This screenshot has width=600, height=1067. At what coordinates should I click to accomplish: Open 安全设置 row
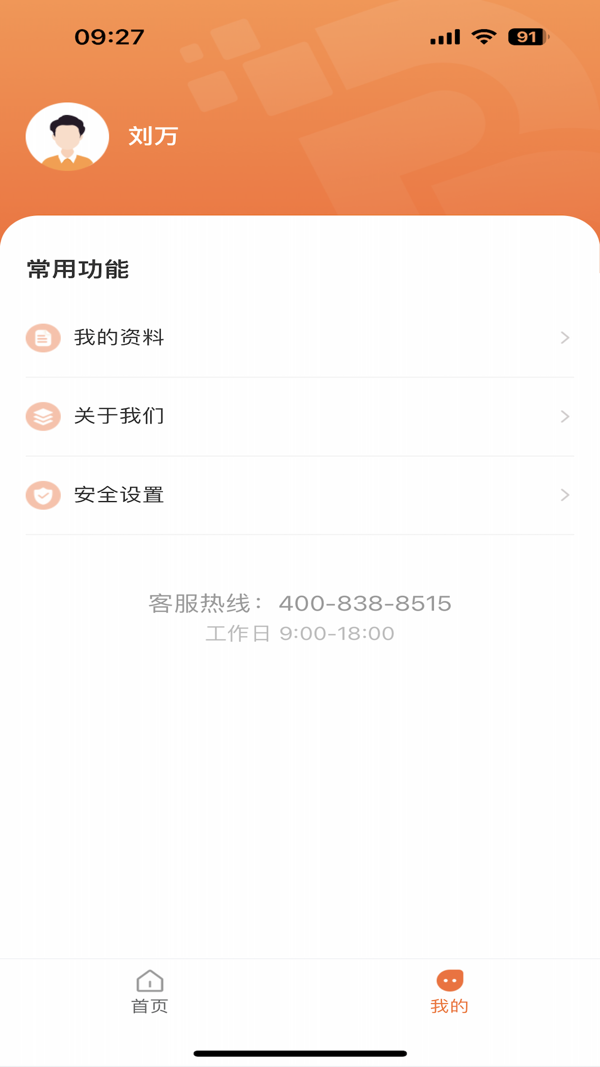click(x=300, y=495)
